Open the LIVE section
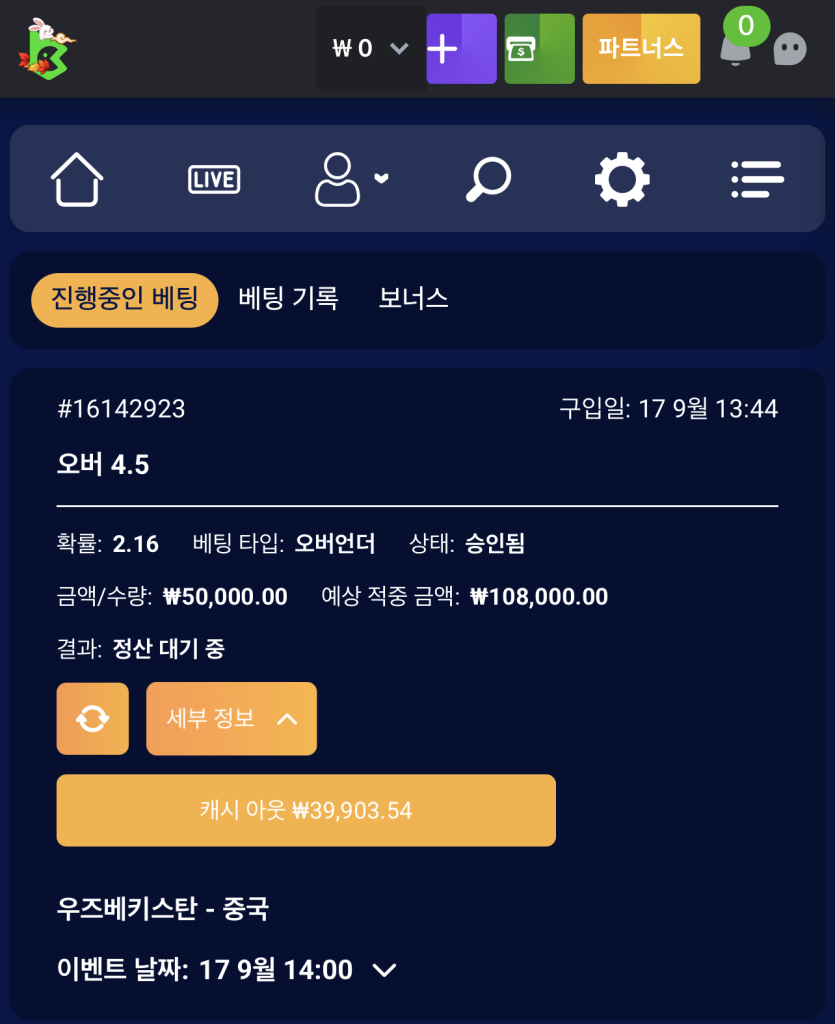This screenshot has width=835, height=1024. tap(214, 179)
